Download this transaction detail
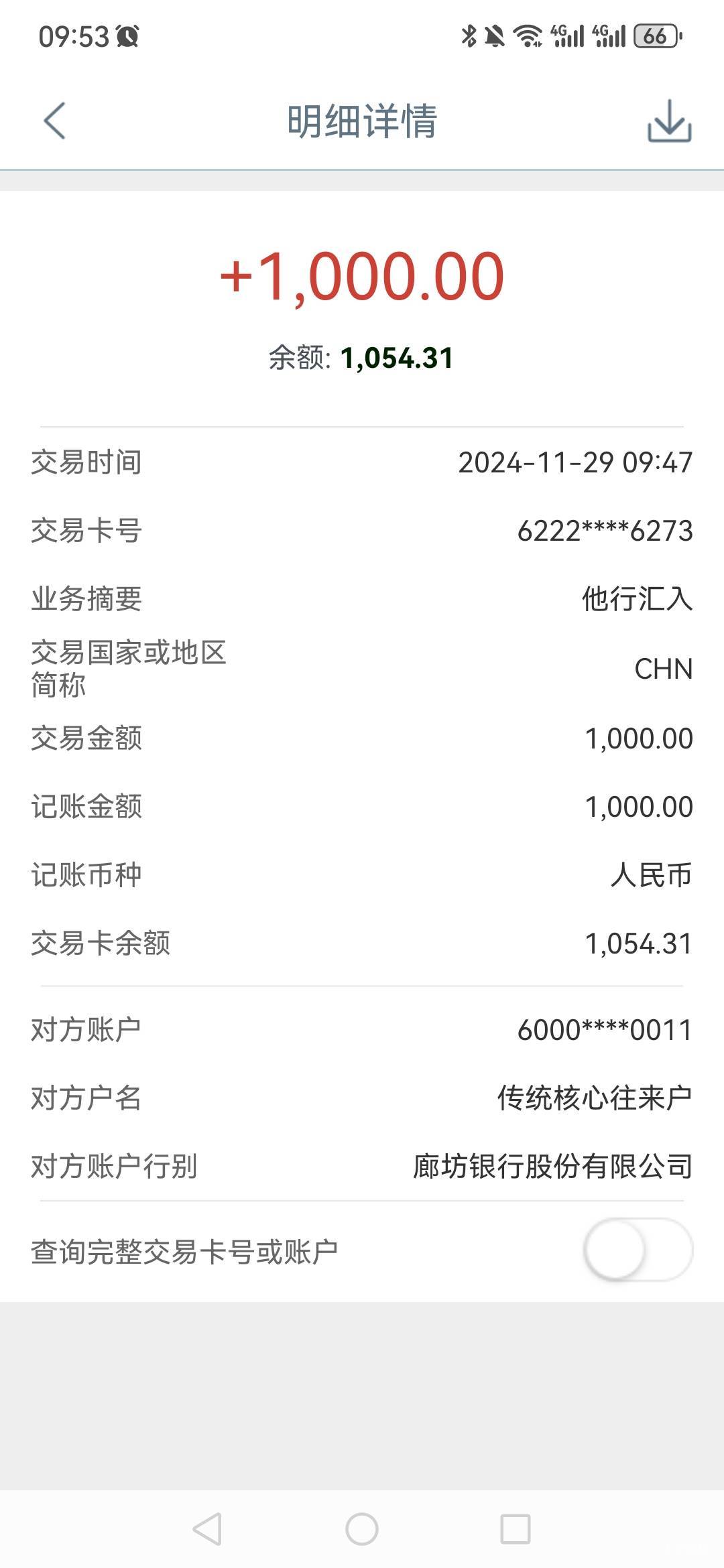The width and height of the screenshot is (724, 1568). tap(669, 121)
